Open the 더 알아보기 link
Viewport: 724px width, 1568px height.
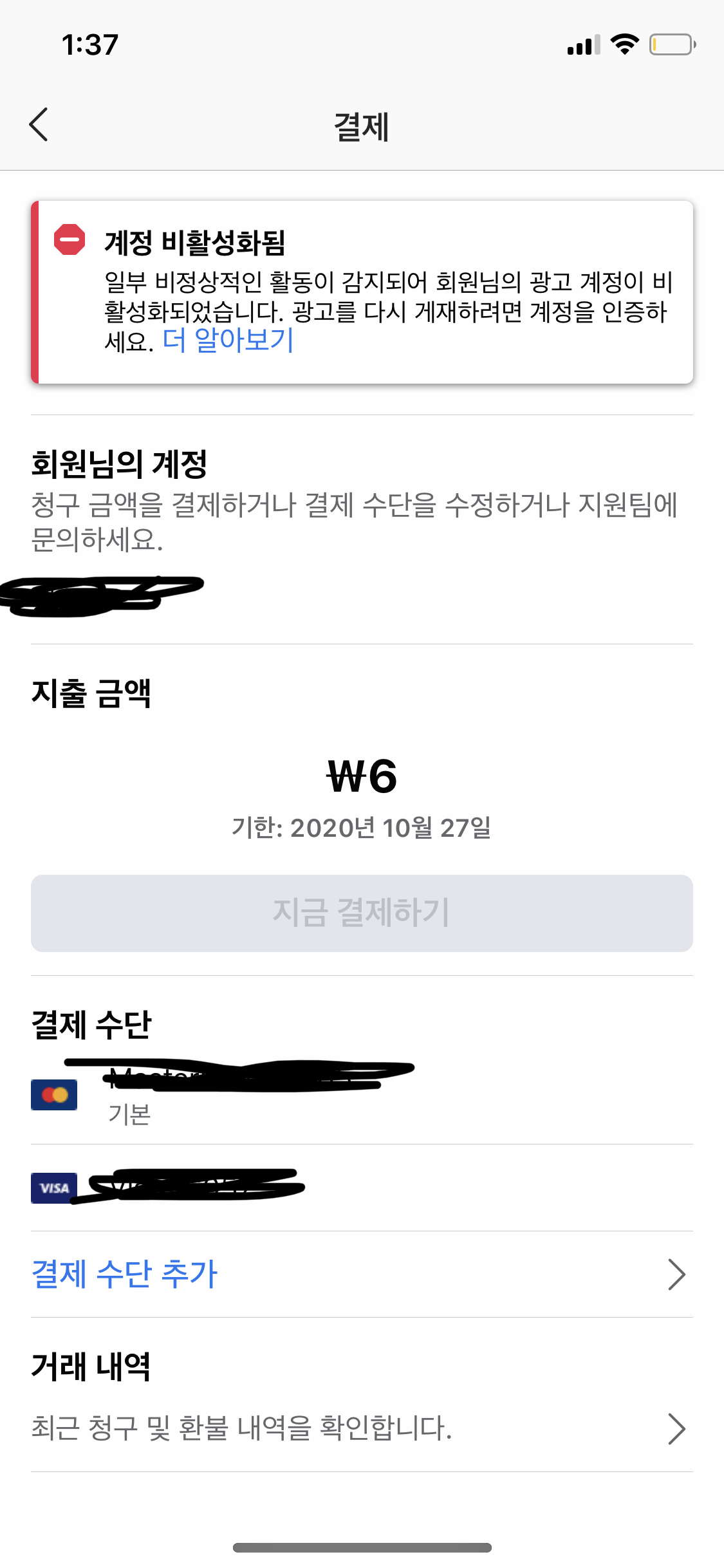(228, 341)
